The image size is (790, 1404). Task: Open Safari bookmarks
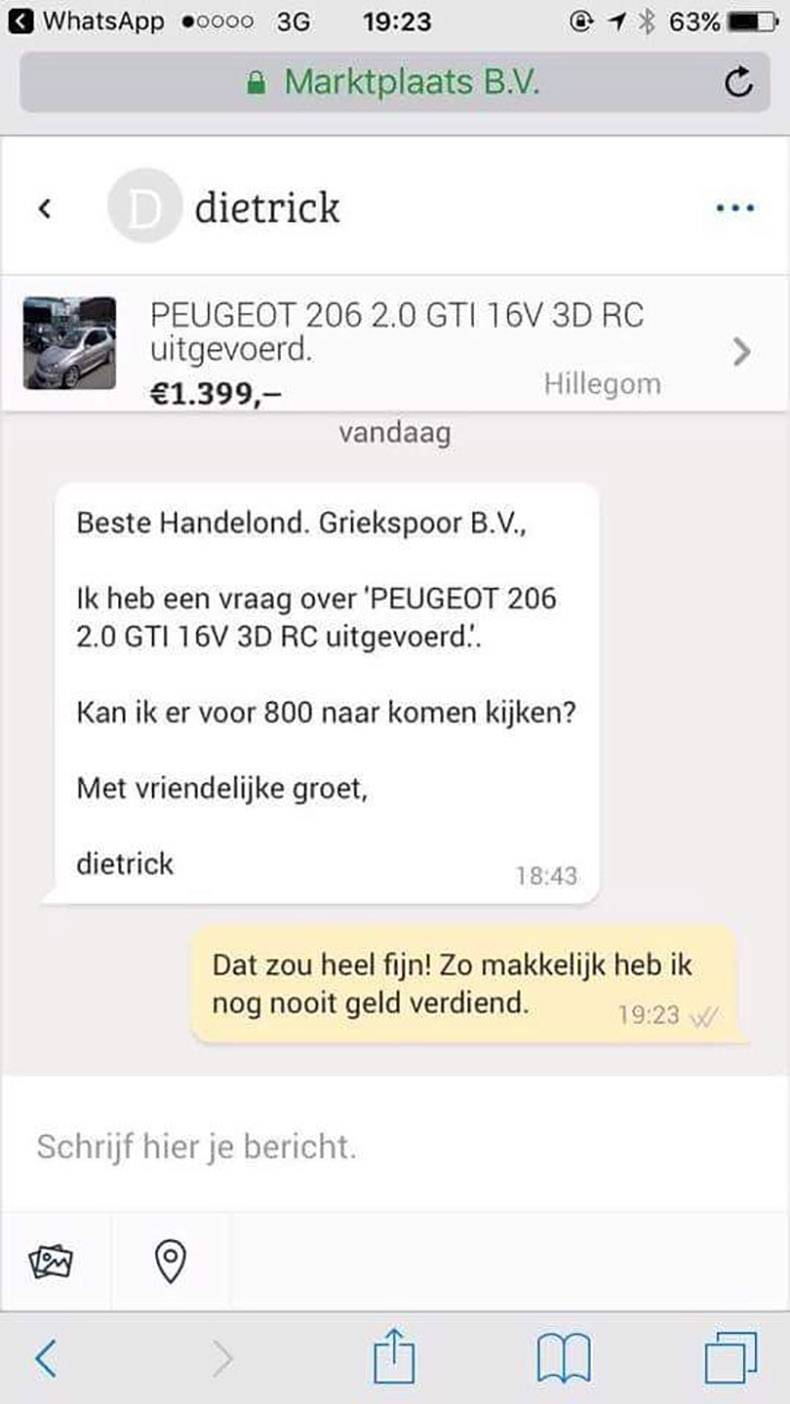563,1359
